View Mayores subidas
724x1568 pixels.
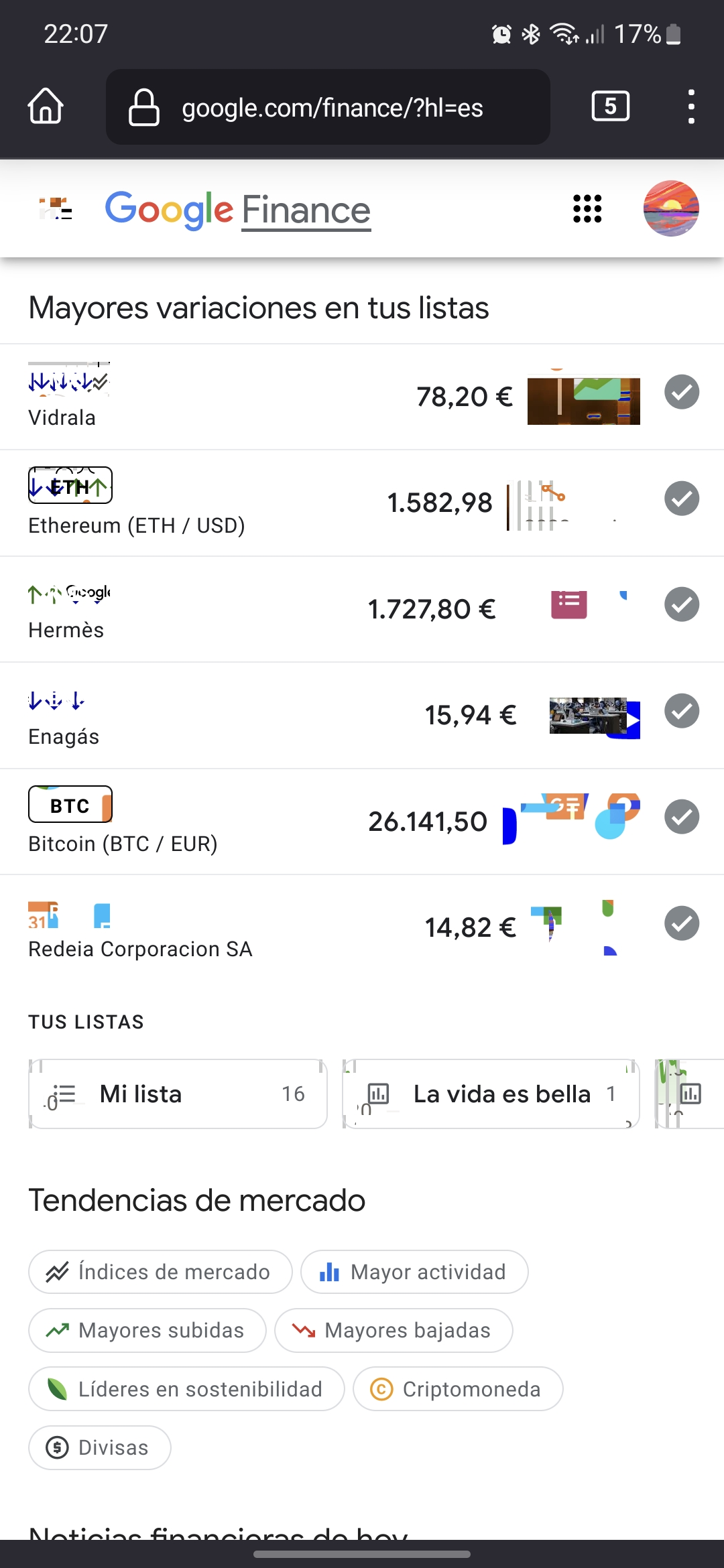[x=147, y=1330]
